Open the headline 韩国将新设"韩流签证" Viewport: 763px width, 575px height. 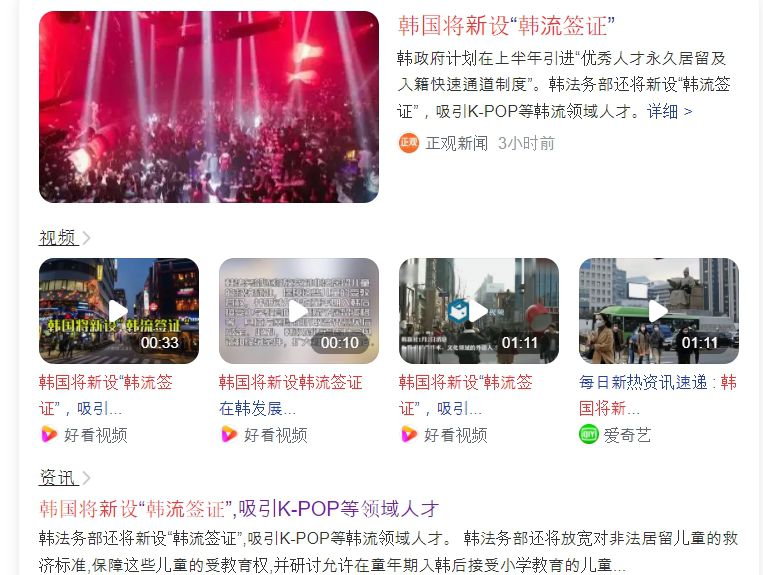click(x=506, y=26)
